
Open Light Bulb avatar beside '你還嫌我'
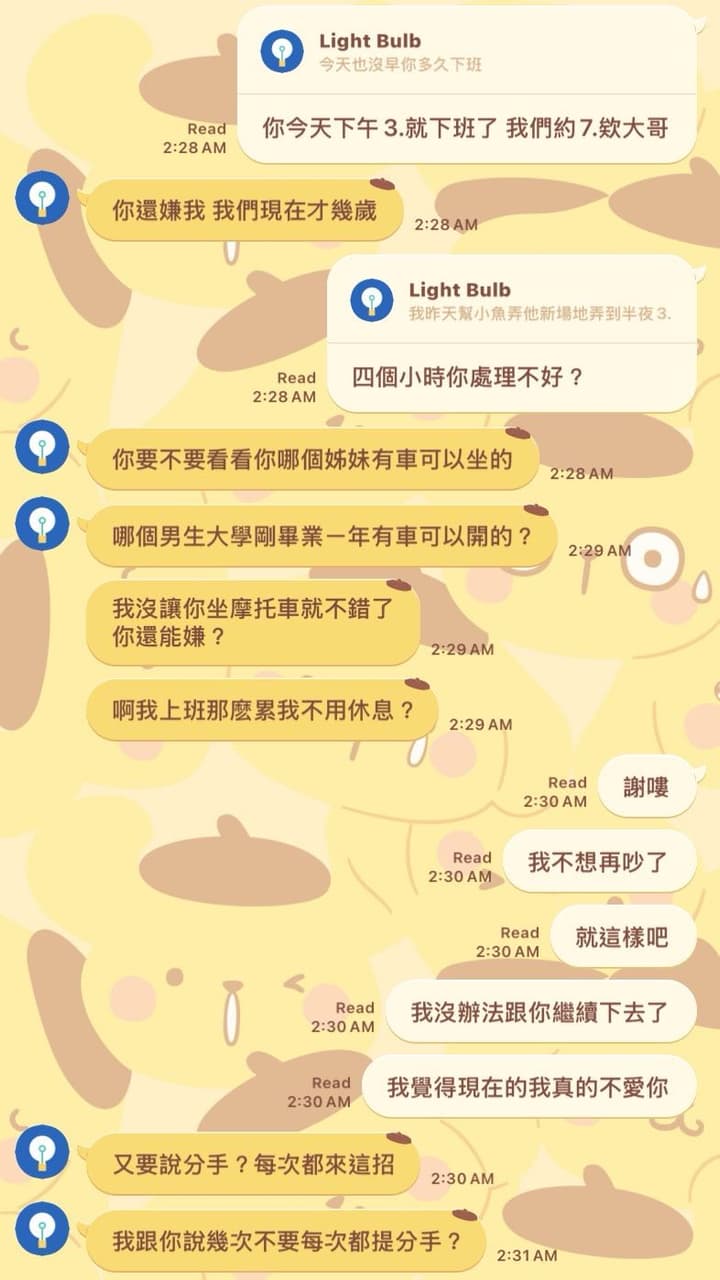click(42, 197)
